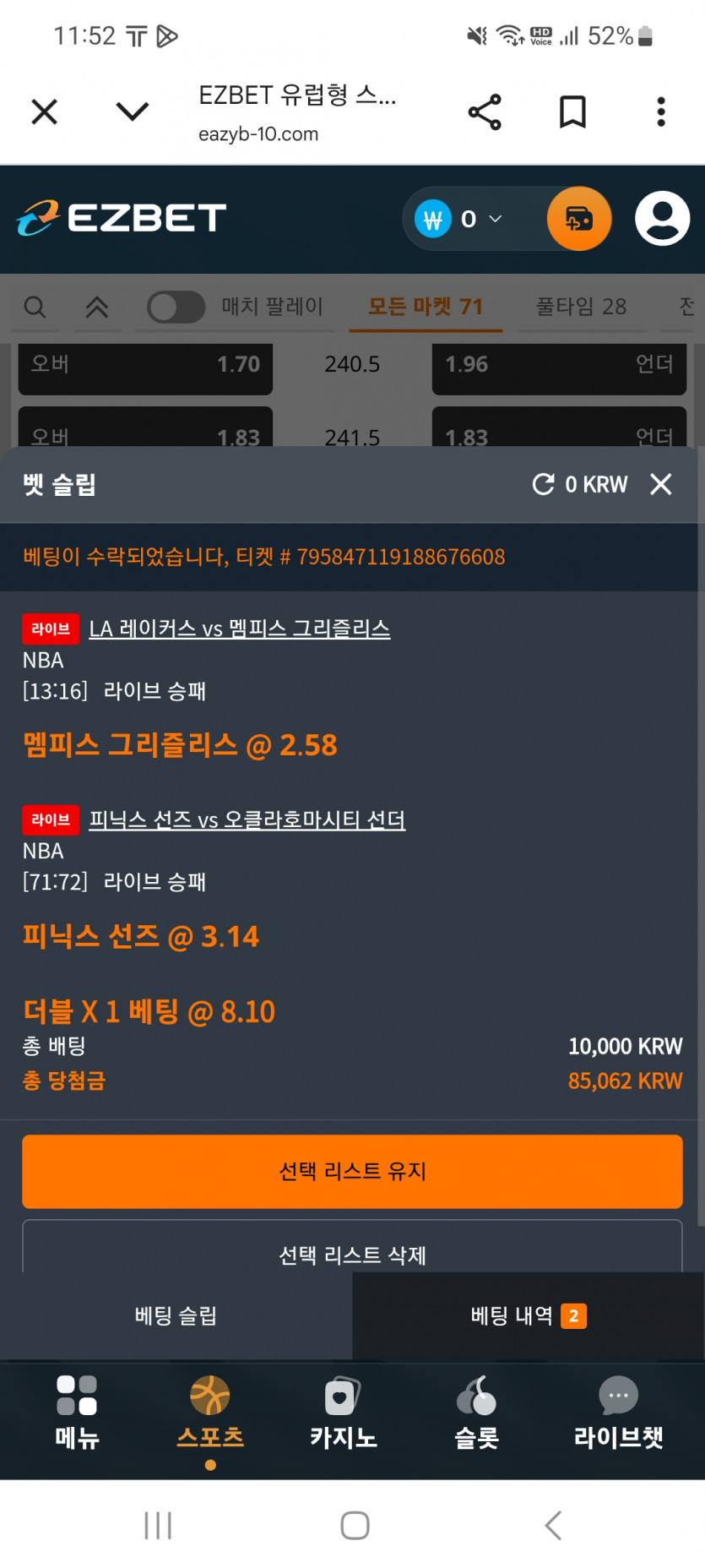Switch to 베팅 내역 tab
The height and width of the screenshot is (1568, 705).
pyautogui.click(x=529, y=1315)
